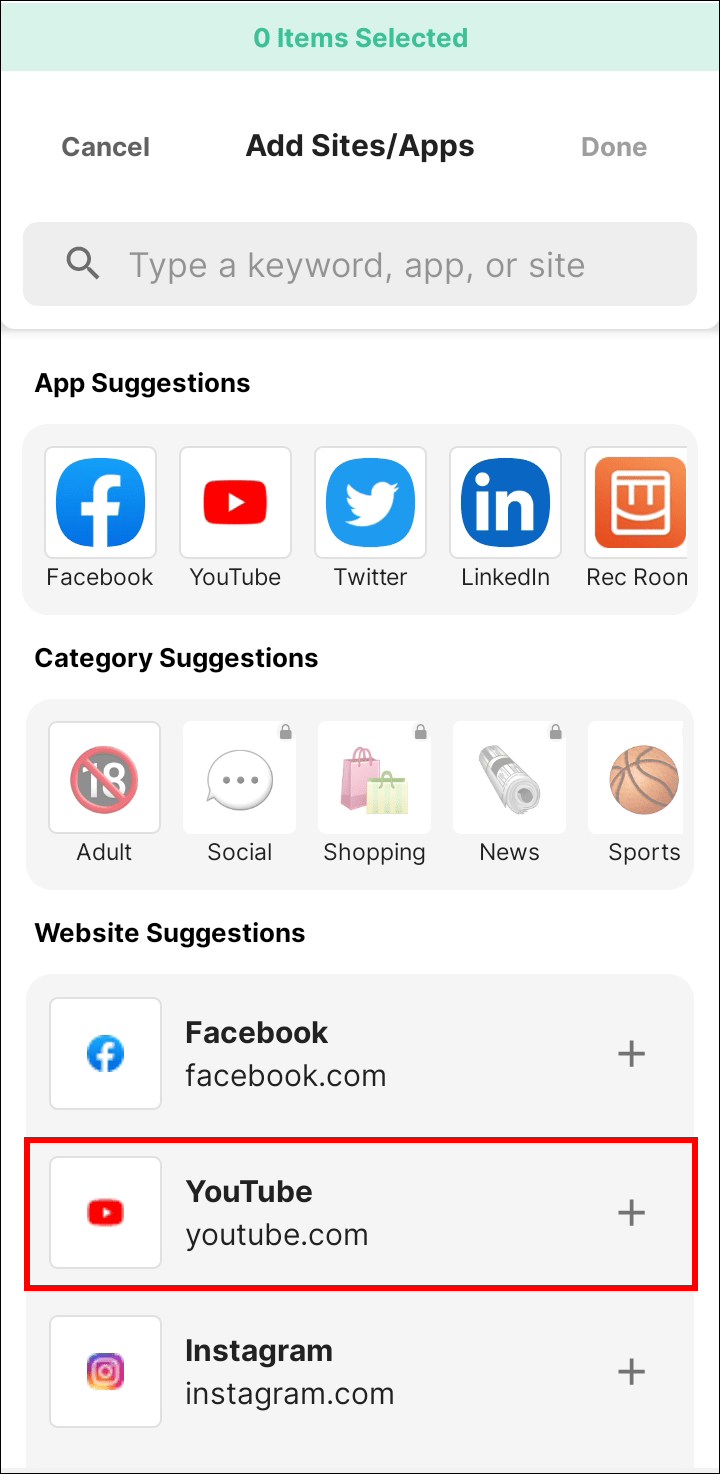Select the YouTube app suggestion icon
Screen dimensions: 720x1474
[235, 503]
